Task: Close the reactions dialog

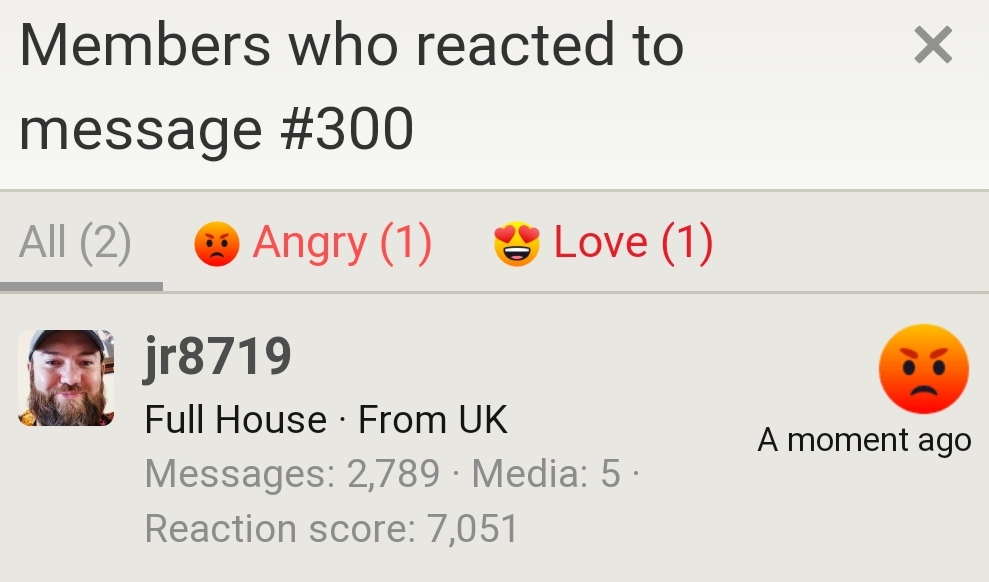Action: coord(932,46)
